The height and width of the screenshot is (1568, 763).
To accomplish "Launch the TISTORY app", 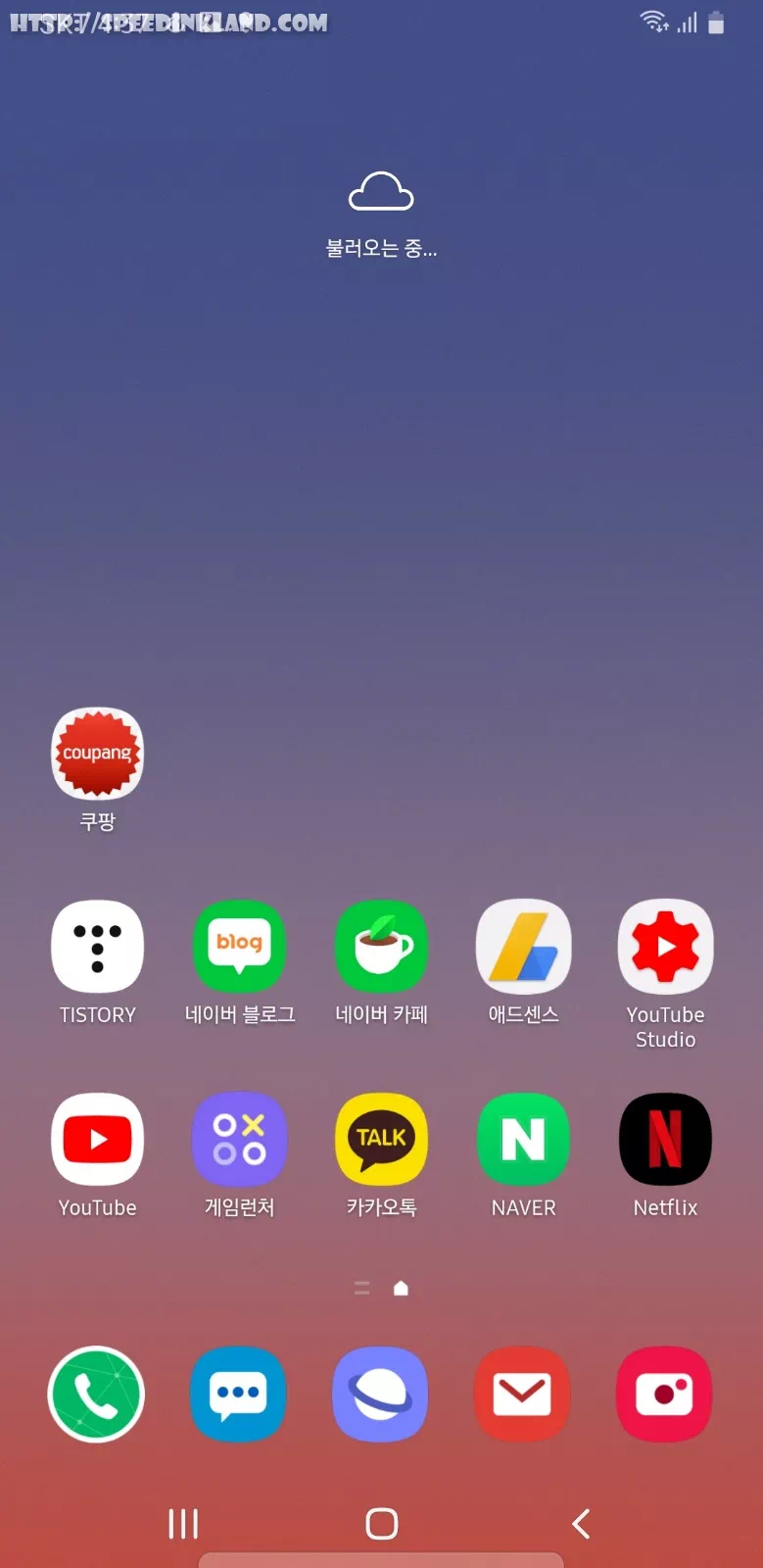I will pos(97,947).
